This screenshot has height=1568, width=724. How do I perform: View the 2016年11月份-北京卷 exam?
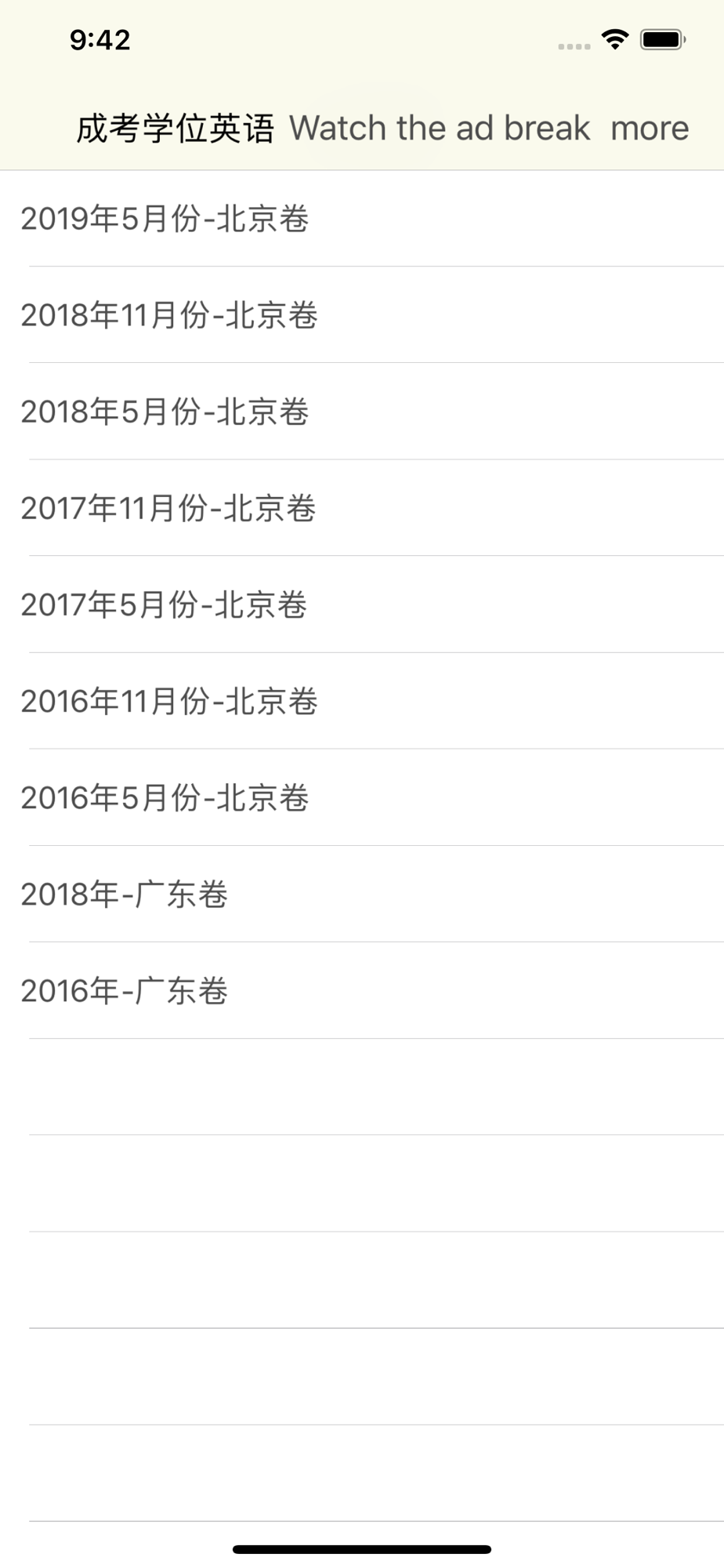[362, 701]
